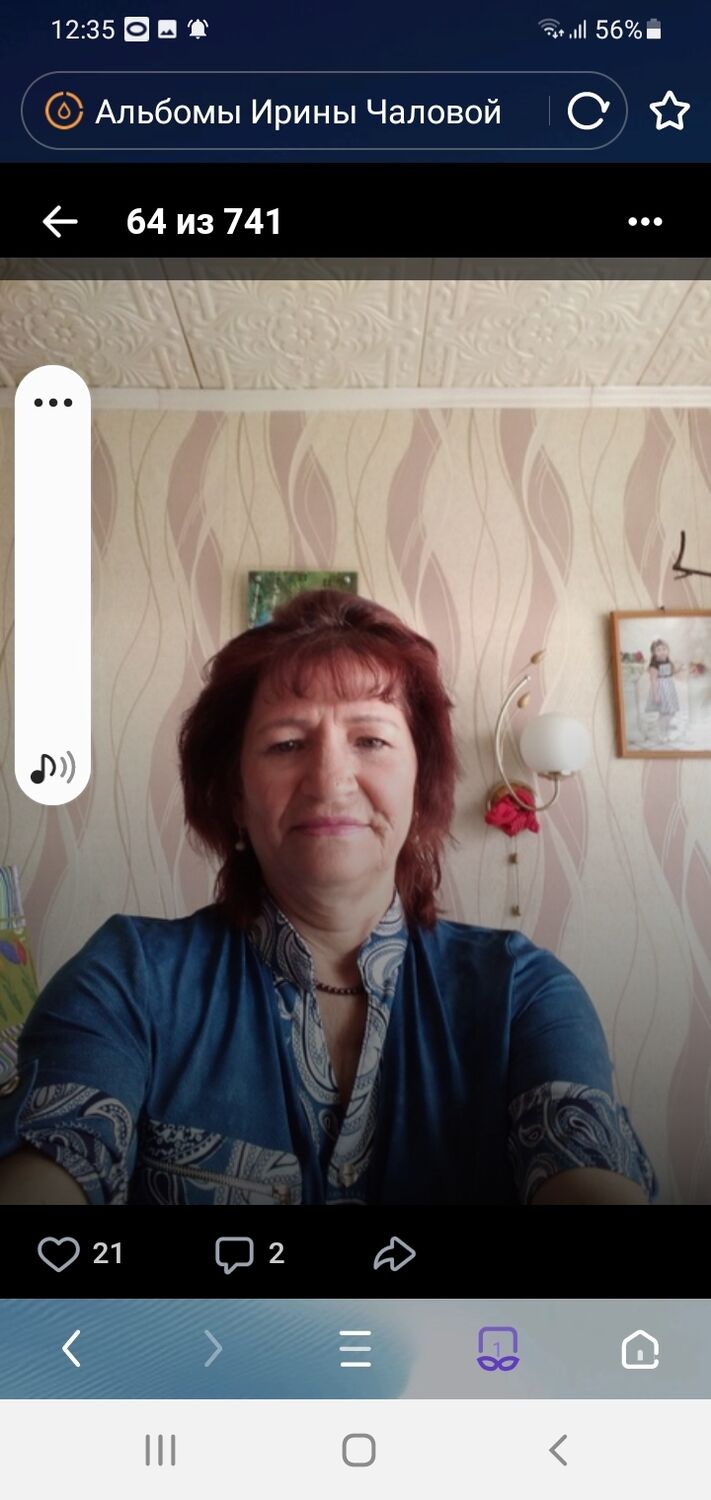Screen dimensions: 711x1500
Task: Go back from the photo viewer
Action: tap(60, 221)
